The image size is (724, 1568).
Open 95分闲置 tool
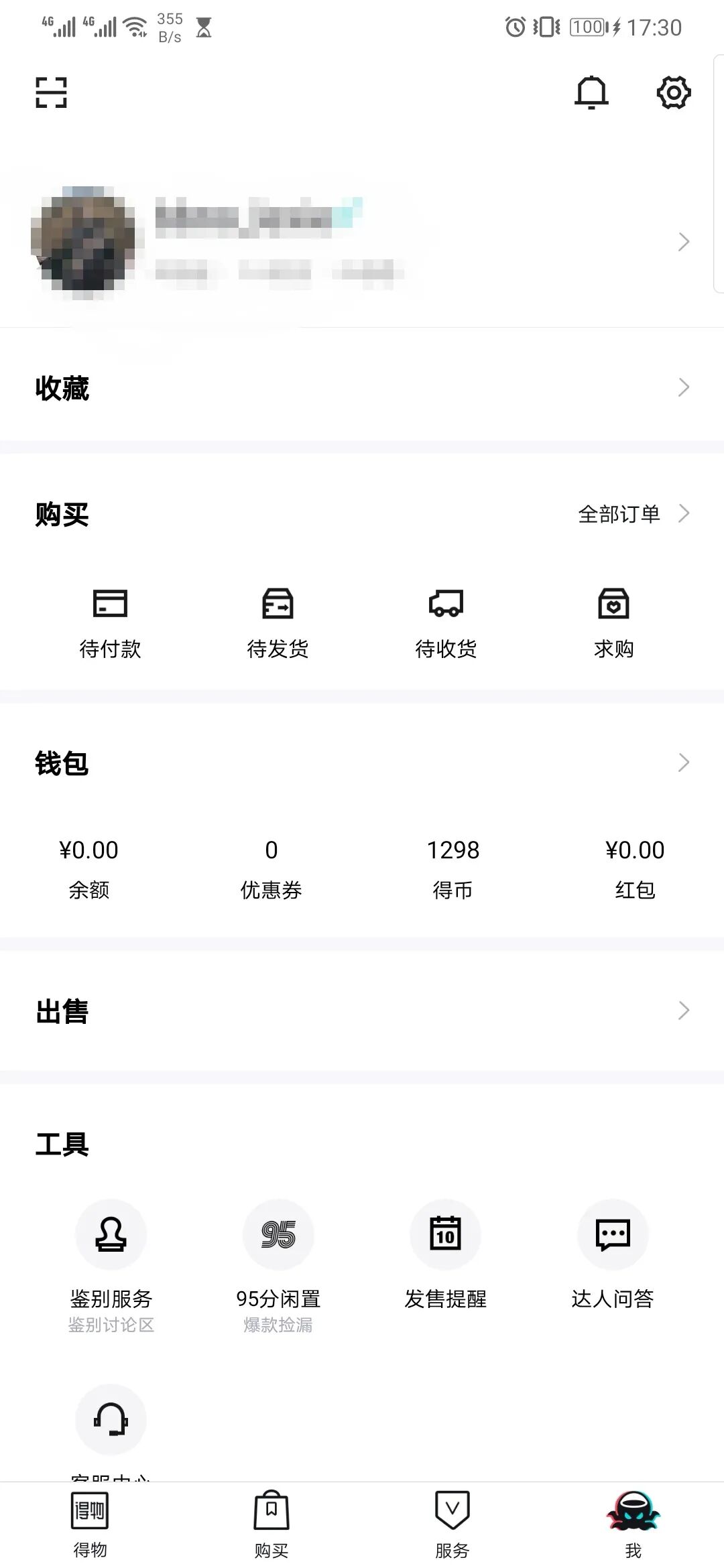click(x=278, y=1265)
